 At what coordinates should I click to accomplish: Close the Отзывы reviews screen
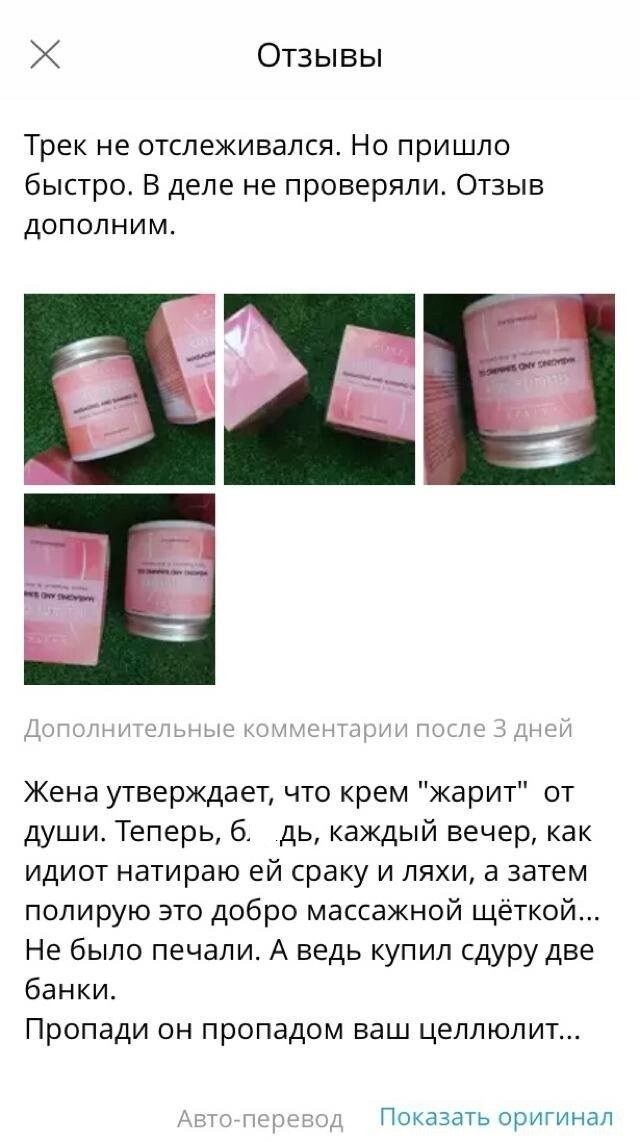click(x=45, y=54)
